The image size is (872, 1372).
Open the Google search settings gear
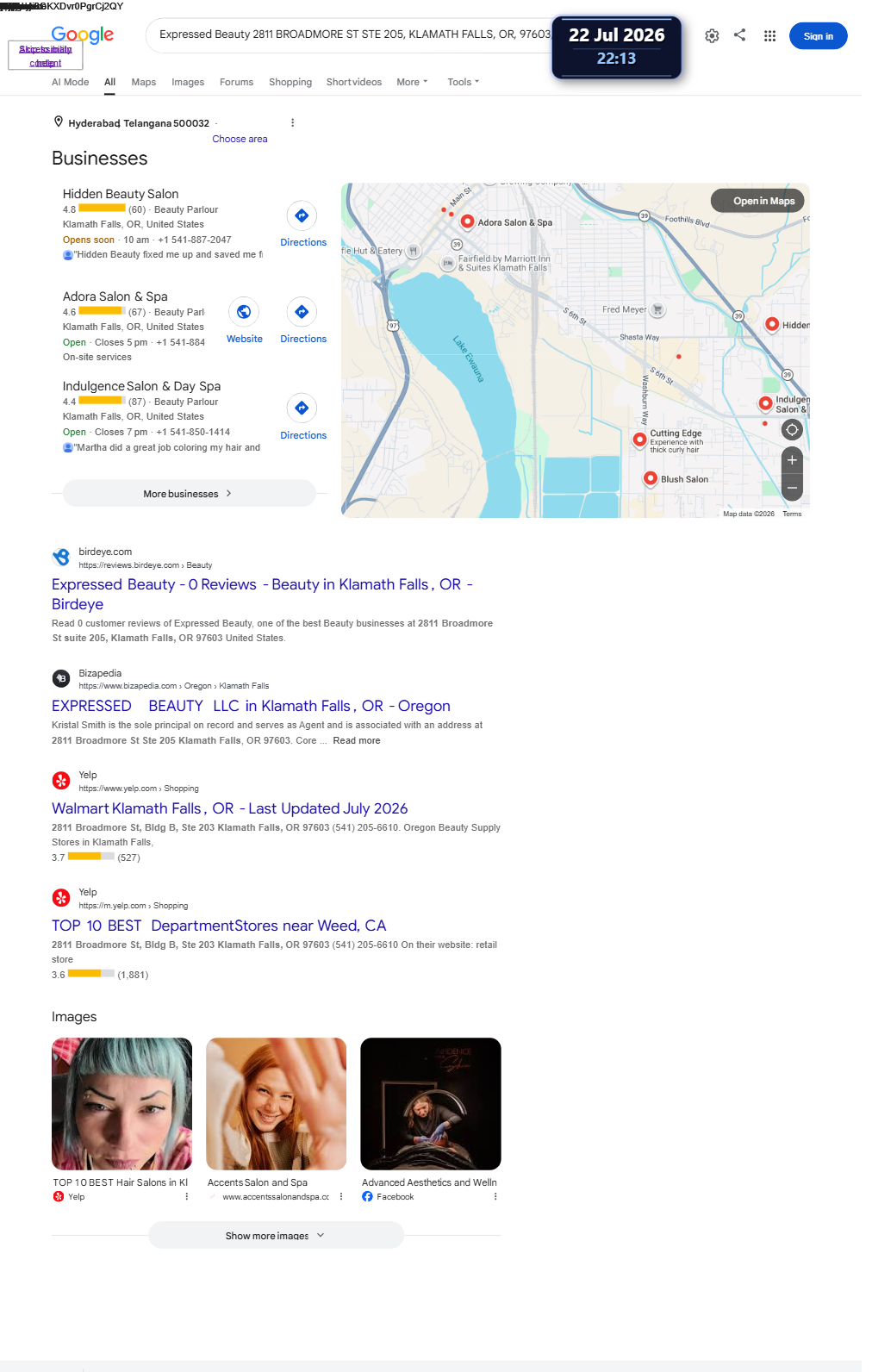coord(712,36)
